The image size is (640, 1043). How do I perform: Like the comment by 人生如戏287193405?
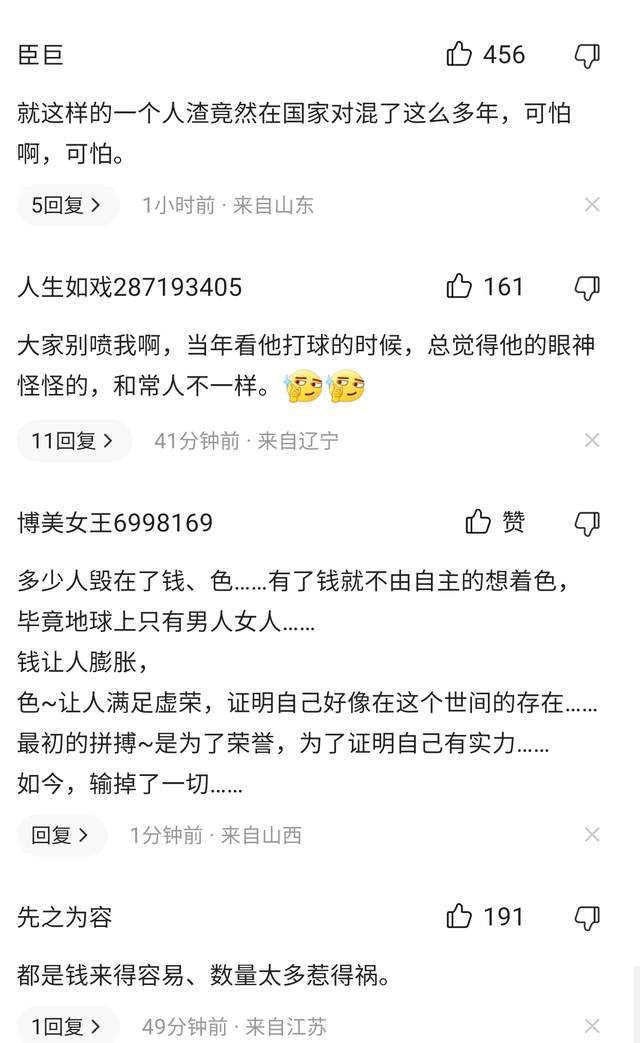(x=460, y=287)
